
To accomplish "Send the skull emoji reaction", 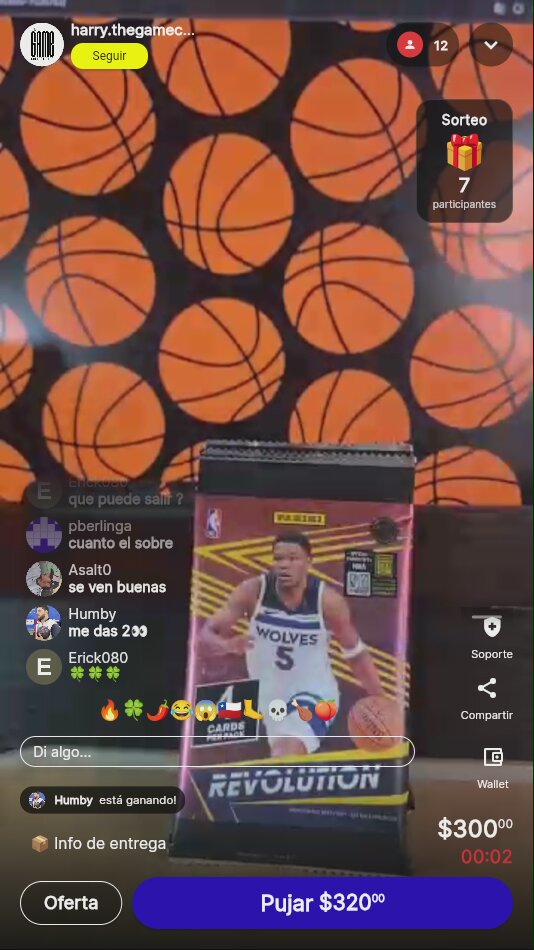I will pos(277,709).
